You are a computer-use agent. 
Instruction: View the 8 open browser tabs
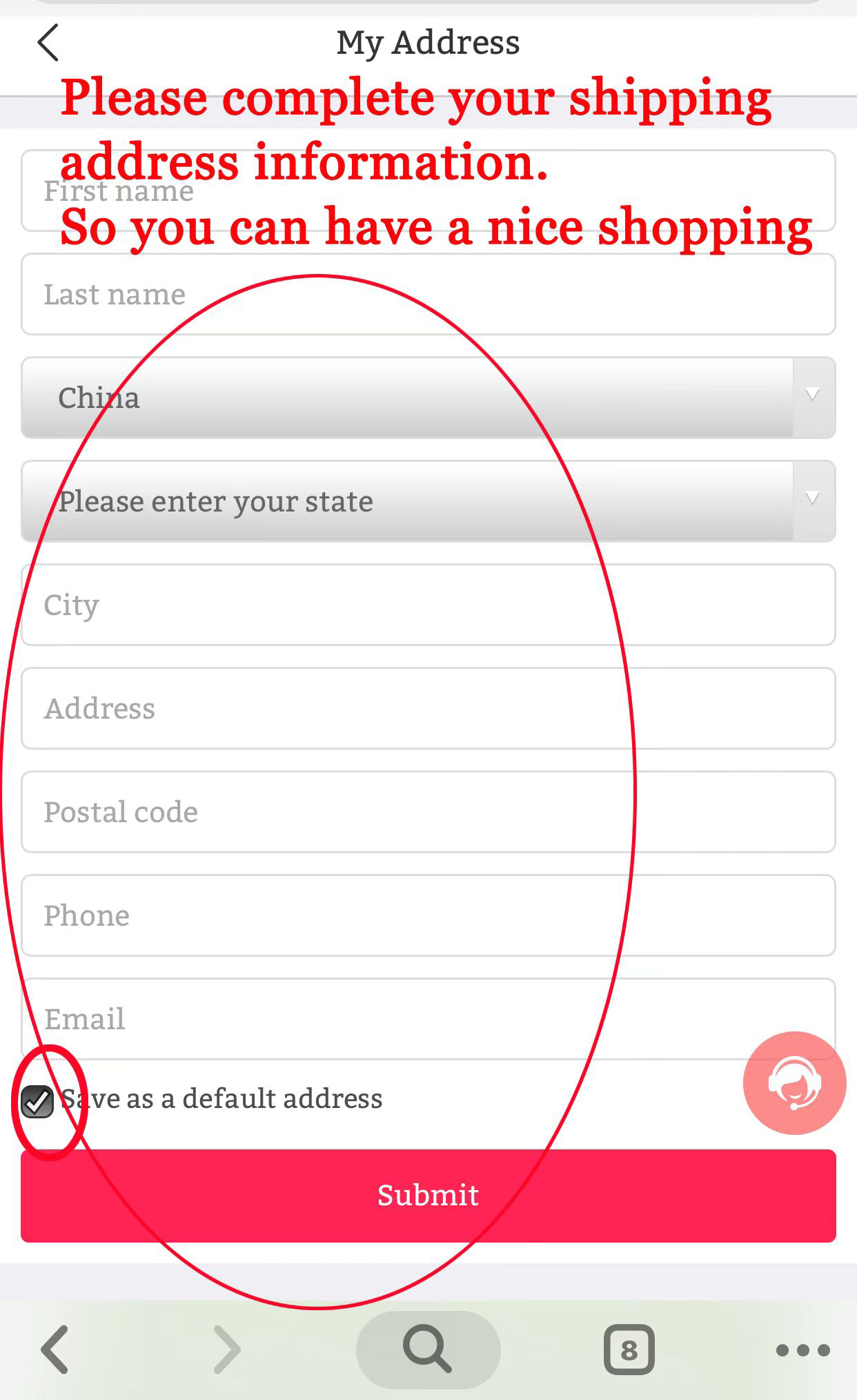point(629,1349)
